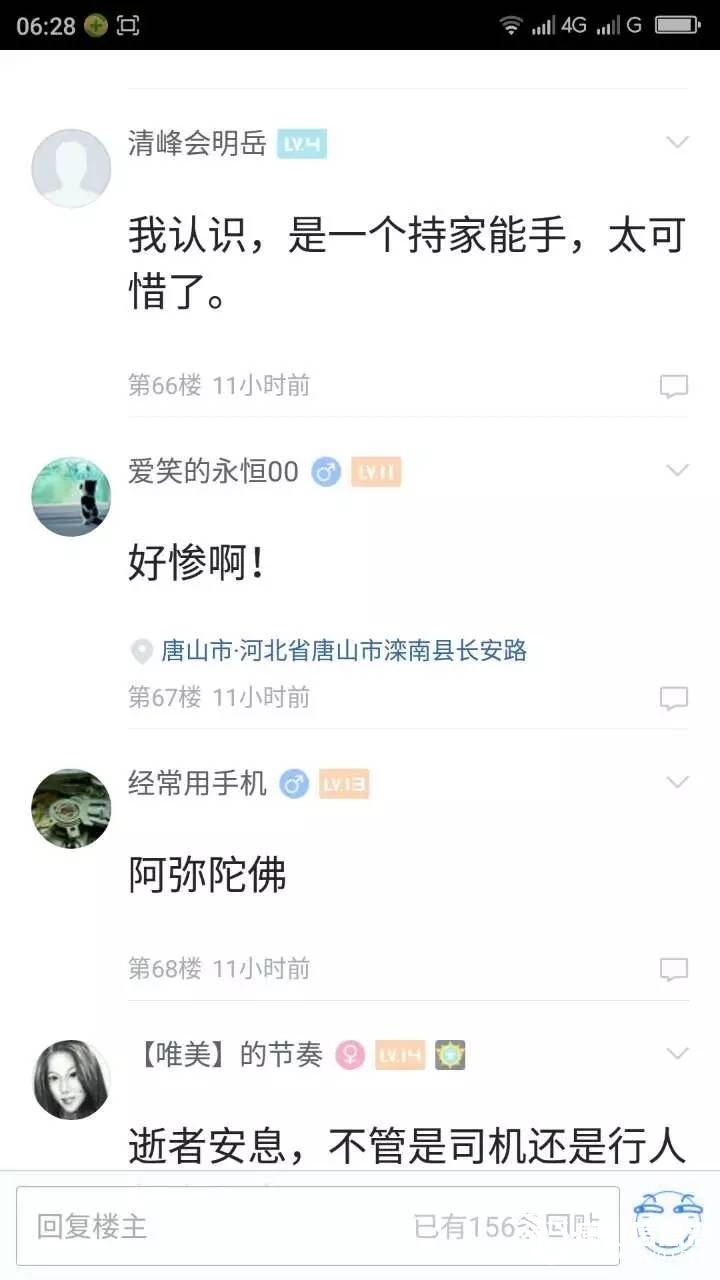Expand the dropdown arrow on 经常用手机's comment
The width and height of the screenshot is (720, 1280).
click(x=677, y=781)
